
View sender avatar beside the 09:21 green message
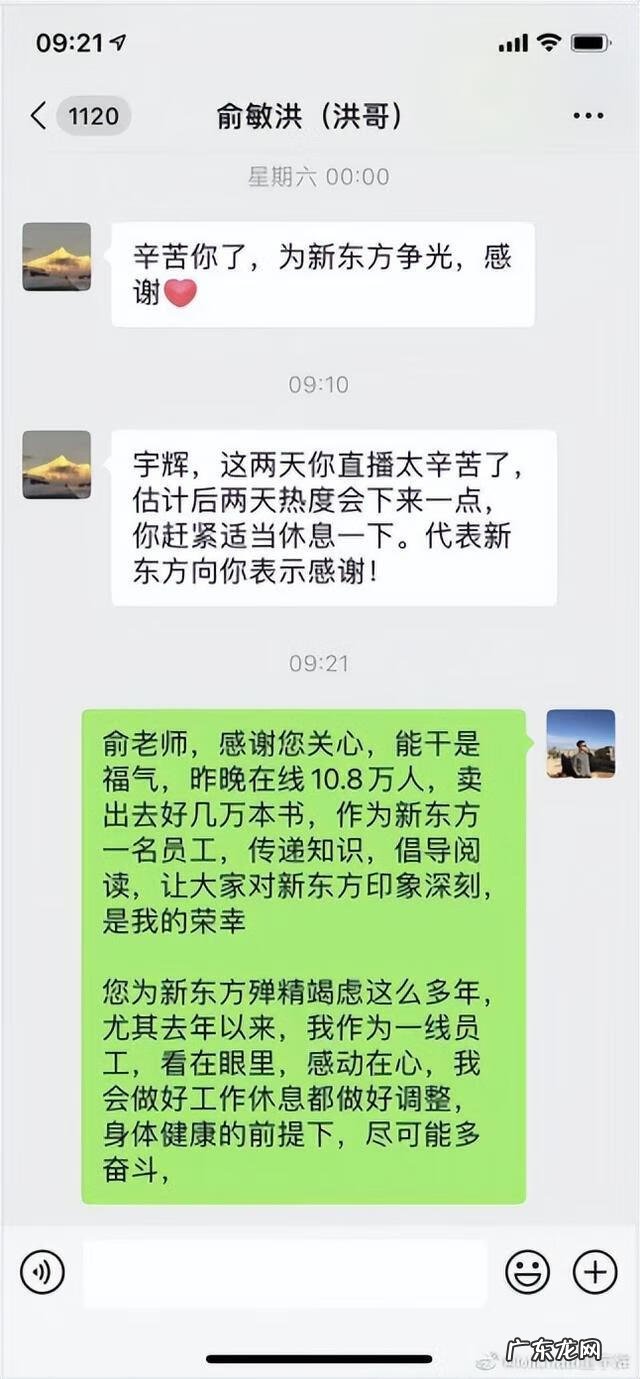click(580, 744)
